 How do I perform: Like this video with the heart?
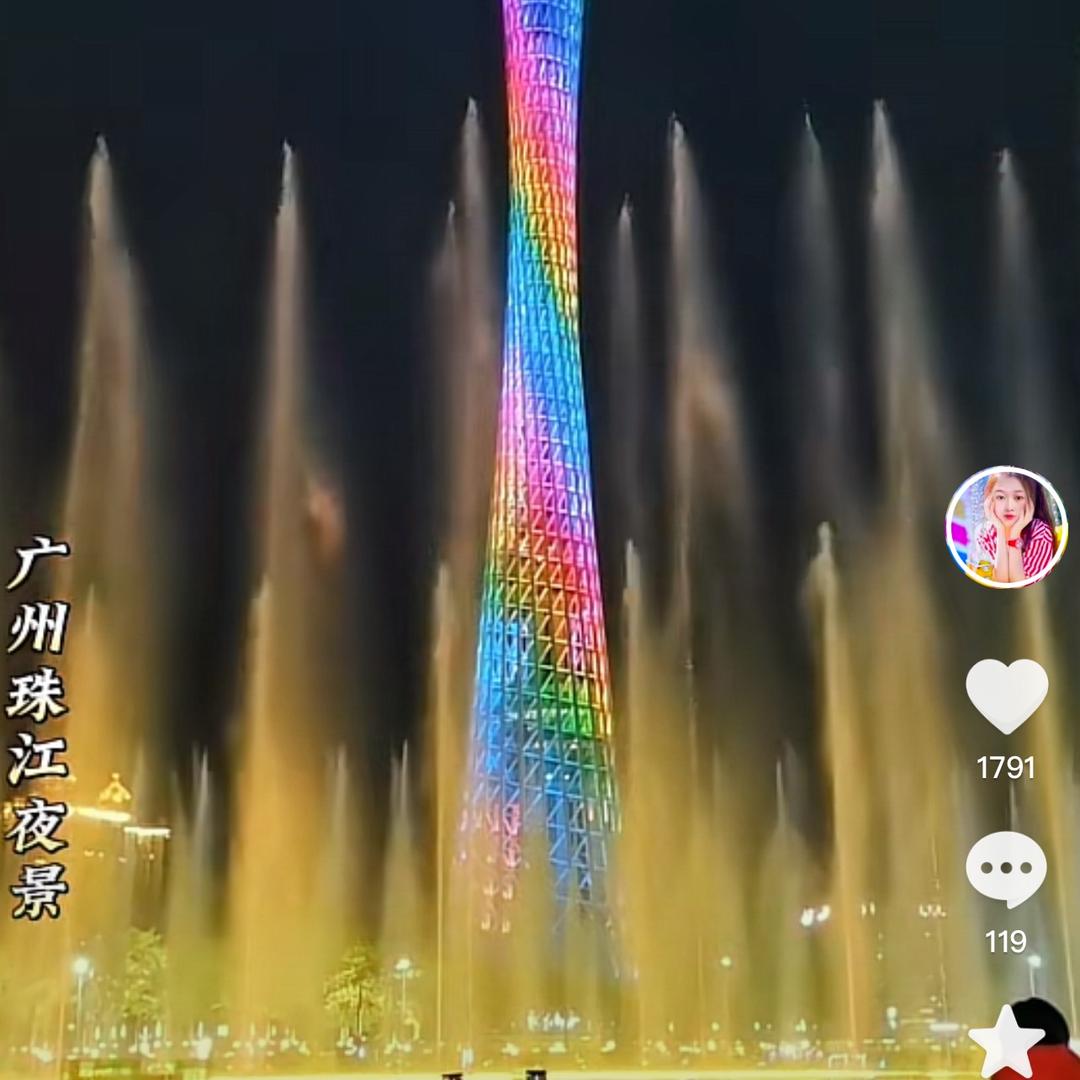1006,695
